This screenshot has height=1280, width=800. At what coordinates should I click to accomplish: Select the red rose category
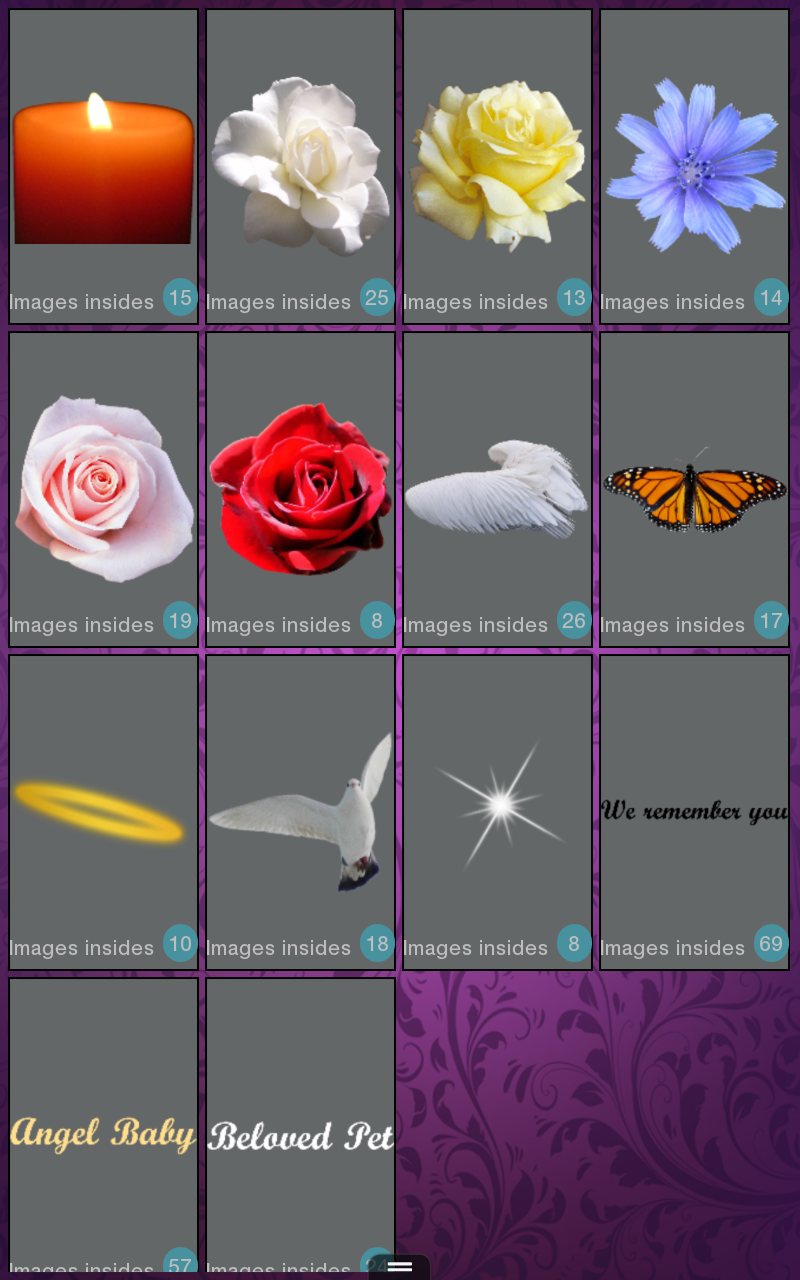[x=300, y=480]
